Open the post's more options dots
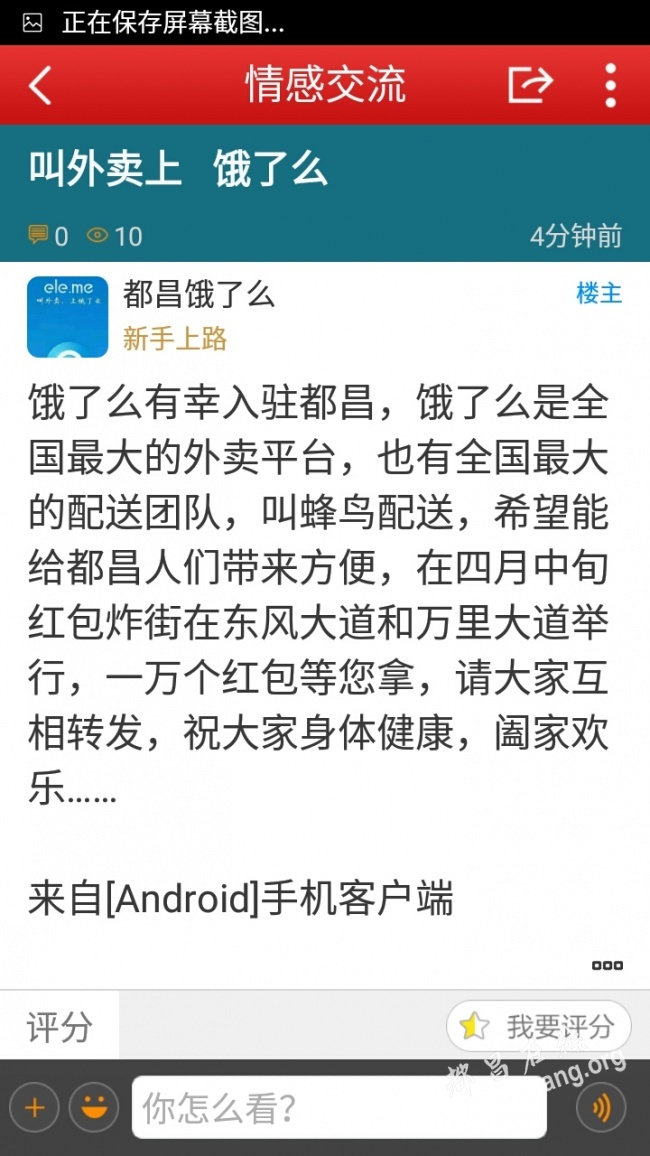This screenshot has width=650, height=1156. coord(607,965)
